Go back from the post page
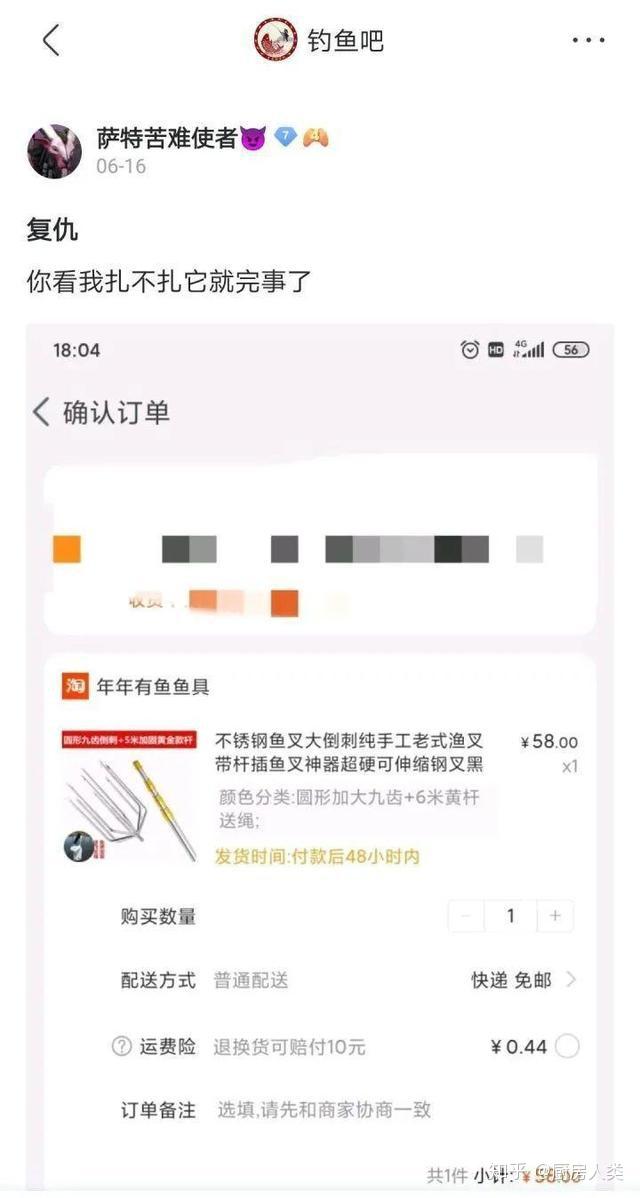The image size is (640, 1198). tap(51, 41)
